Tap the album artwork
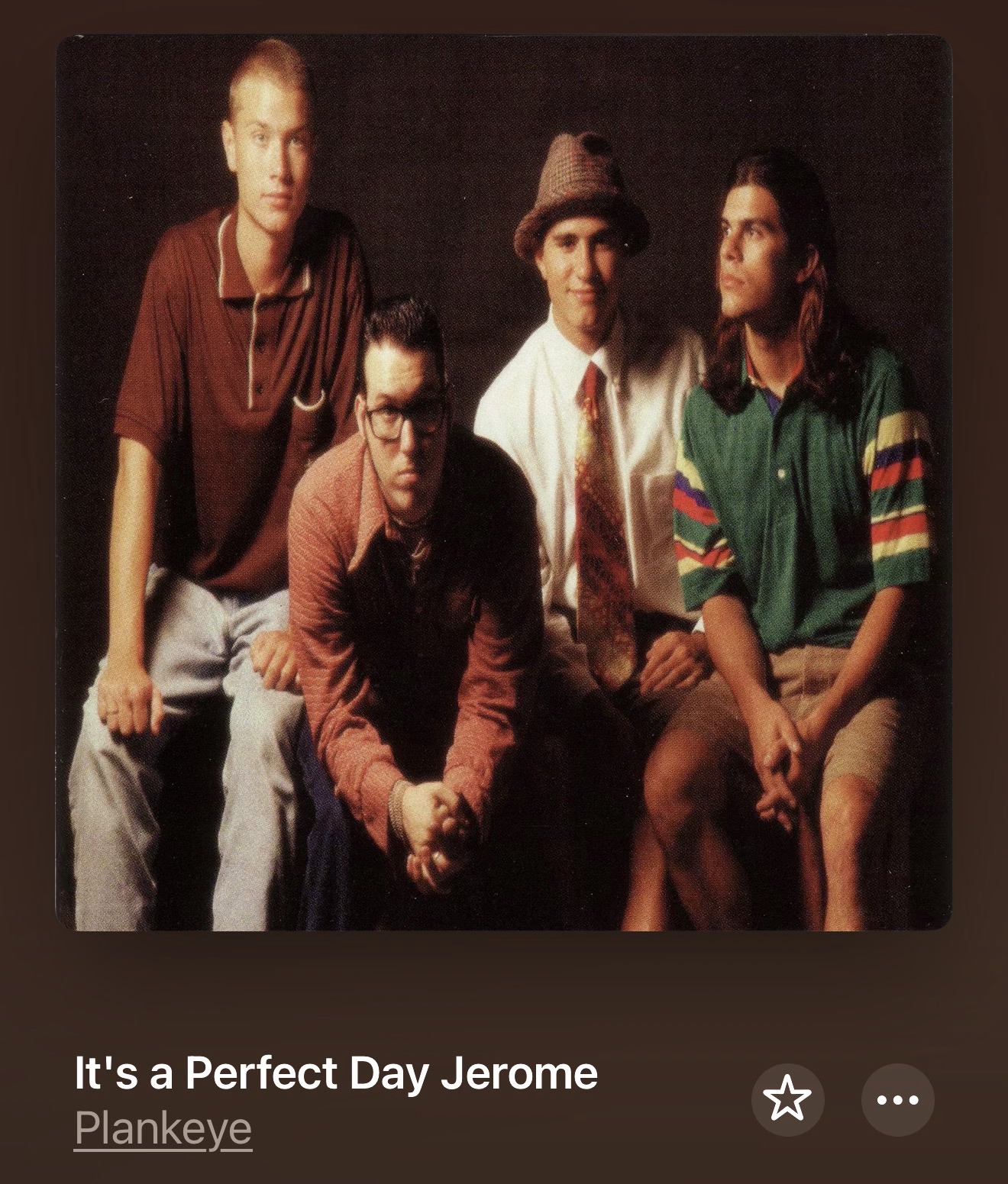This screenshot has width=1008, height=1184. pos(503,482)
